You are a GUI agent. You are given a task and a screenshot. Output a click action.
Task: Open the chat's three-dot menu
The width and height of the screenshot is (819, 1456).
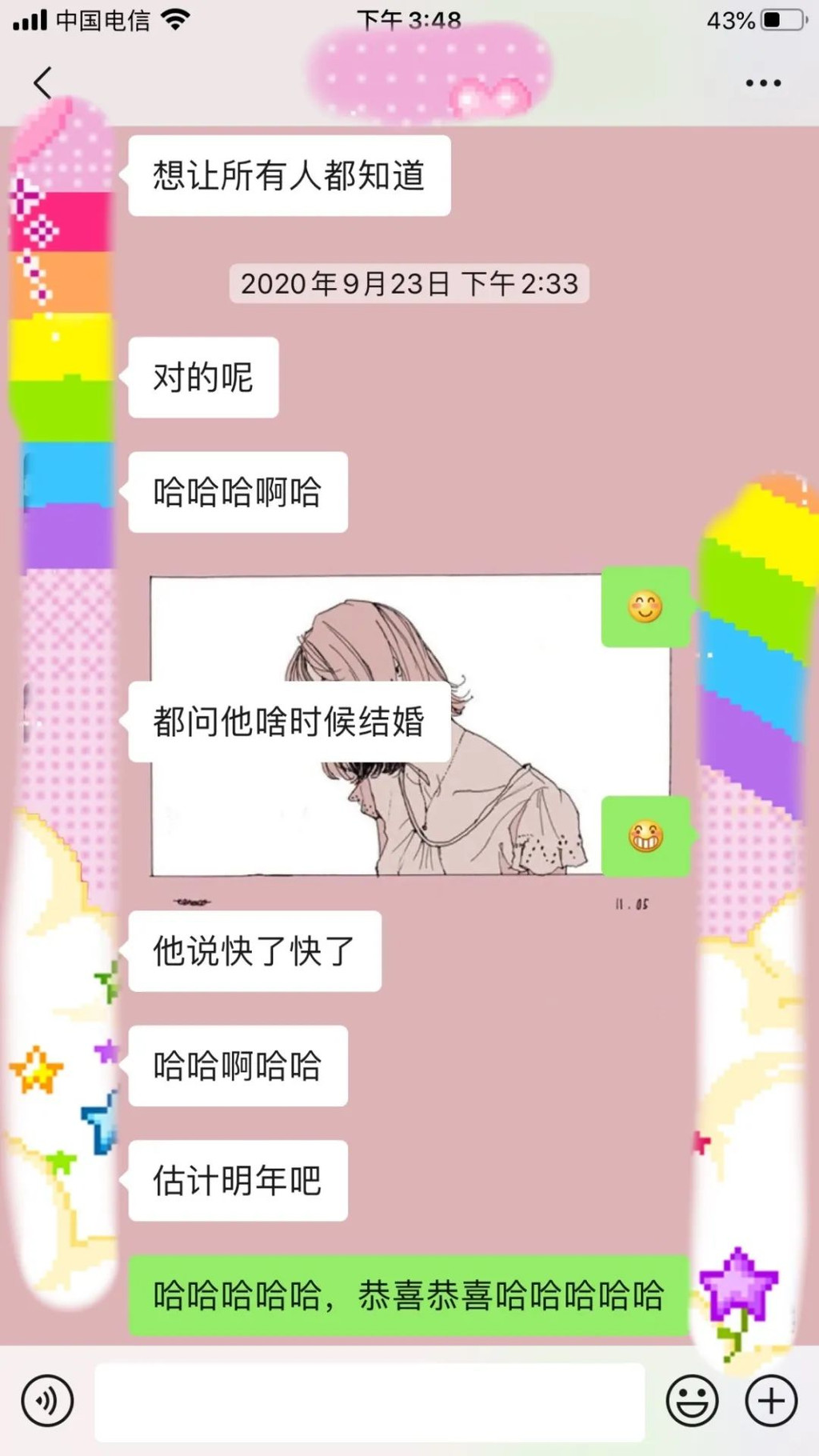763,82
